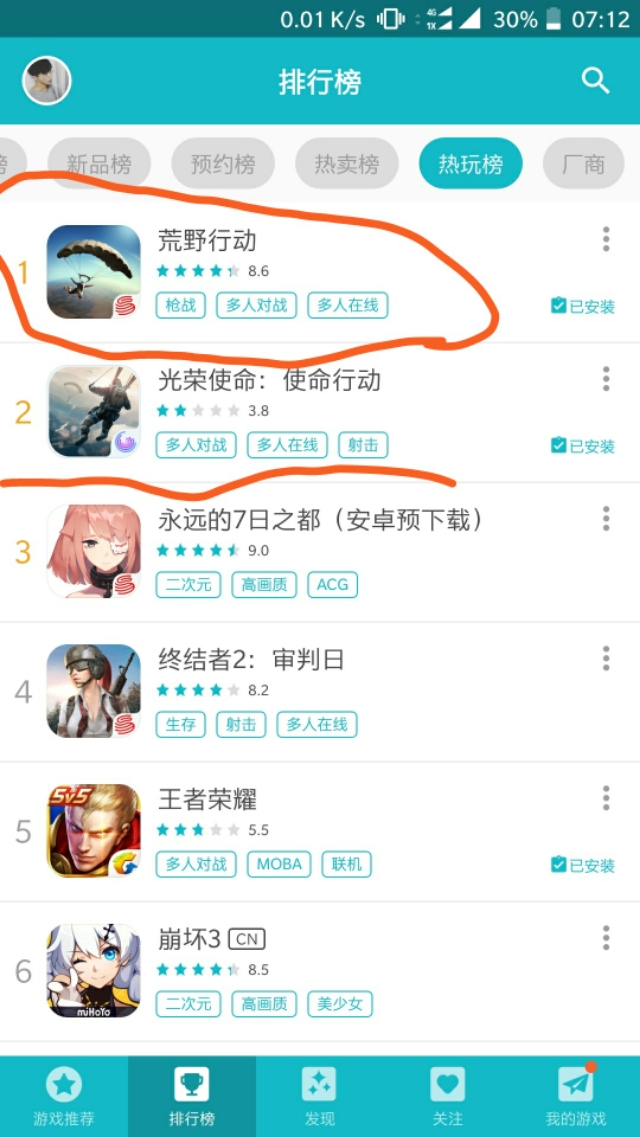Switch to the 新品榜 tab

pos(98,164)
